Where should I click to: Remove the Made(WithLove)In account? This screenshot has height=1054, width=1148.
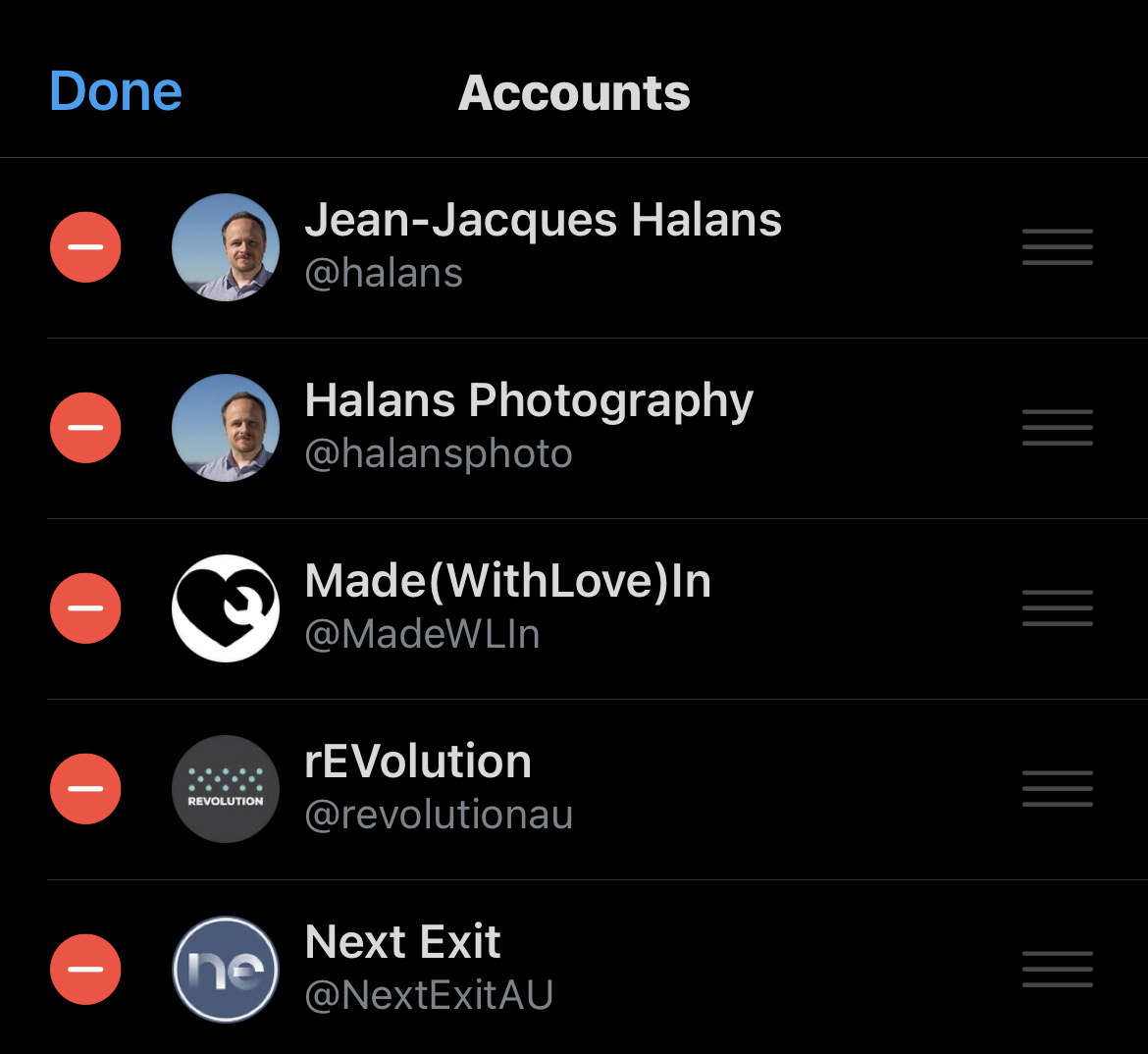[85, 608]
